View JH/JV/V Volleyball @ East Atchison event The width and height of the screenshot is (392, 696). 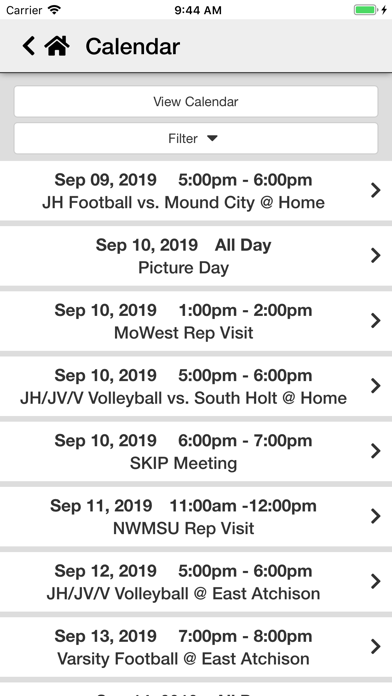[196, 582]
